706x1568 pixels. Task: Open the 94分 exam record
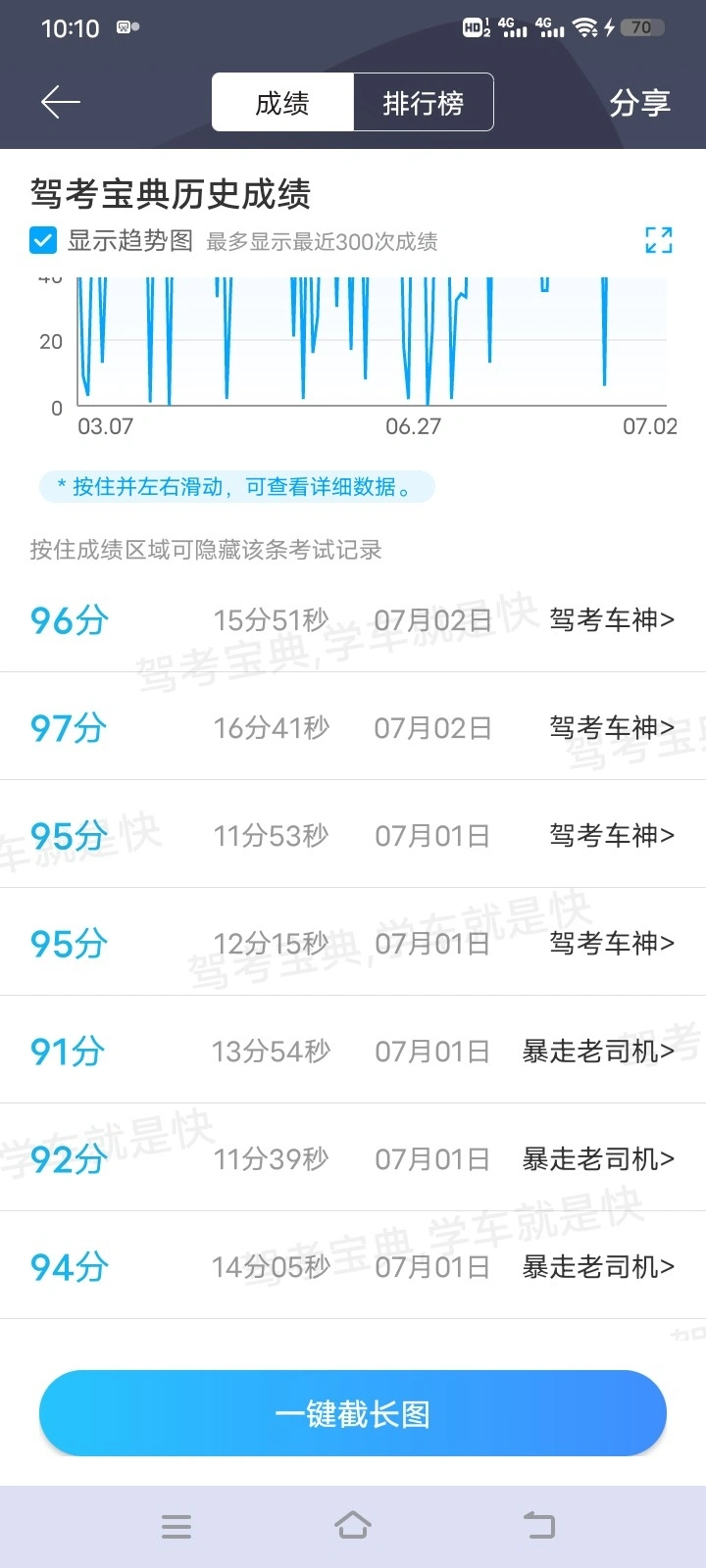[x=353, y=1266]
